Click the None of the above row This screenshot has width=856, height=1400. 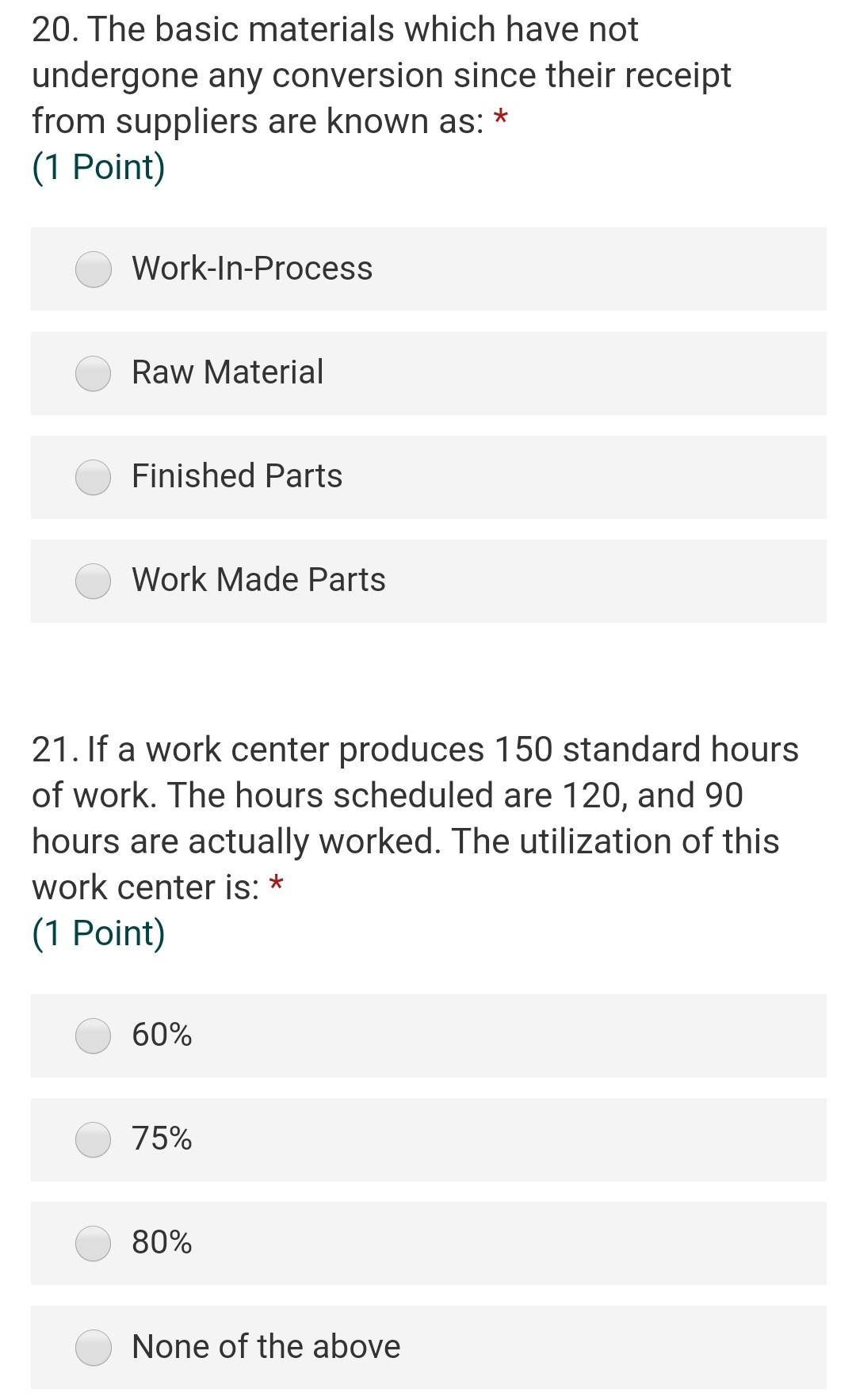pyautogui.click(x=428, y=1347)
